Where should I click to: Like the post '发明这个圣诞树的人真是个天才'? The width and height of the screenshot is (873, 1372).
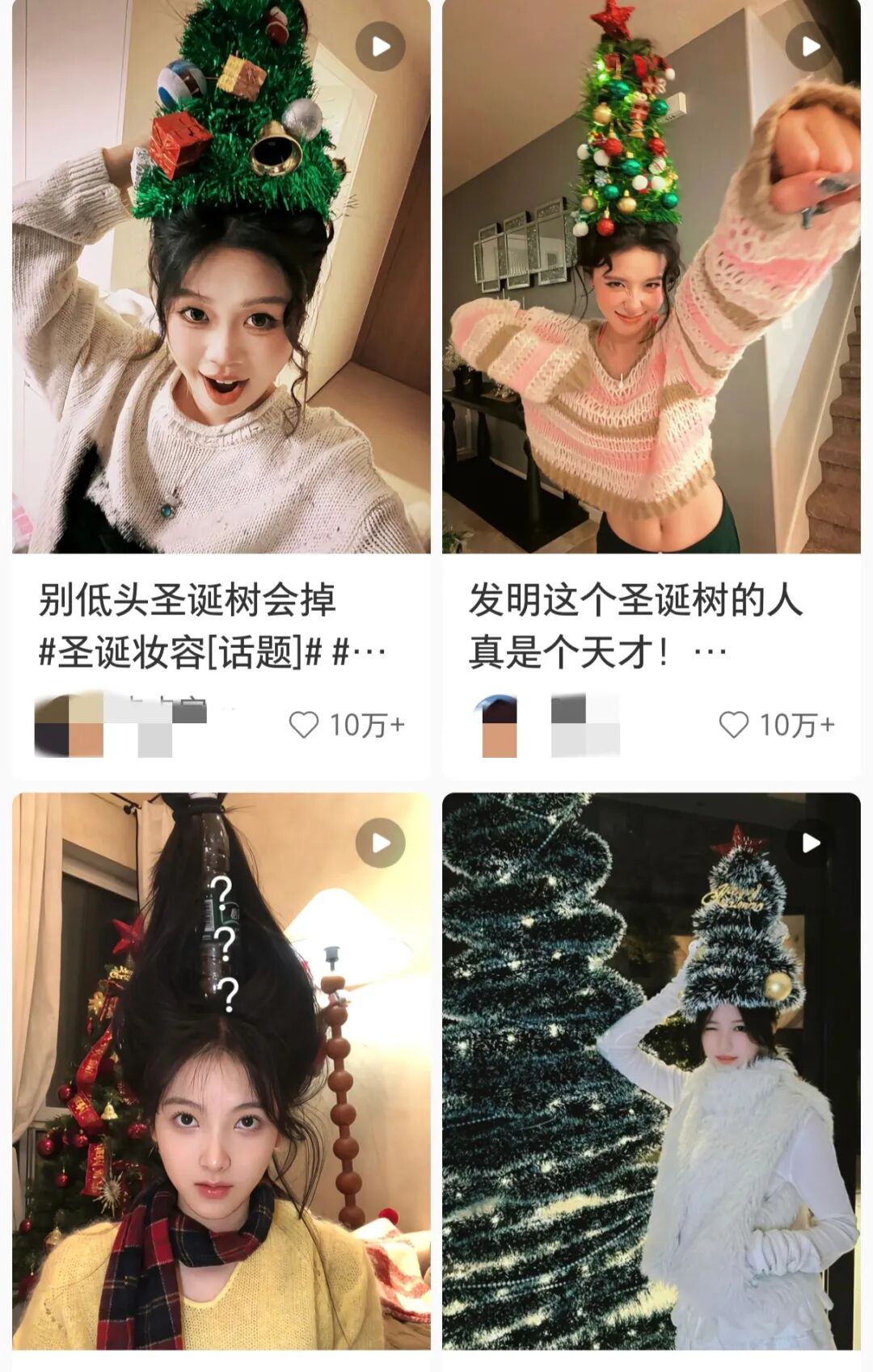[734, 725]
